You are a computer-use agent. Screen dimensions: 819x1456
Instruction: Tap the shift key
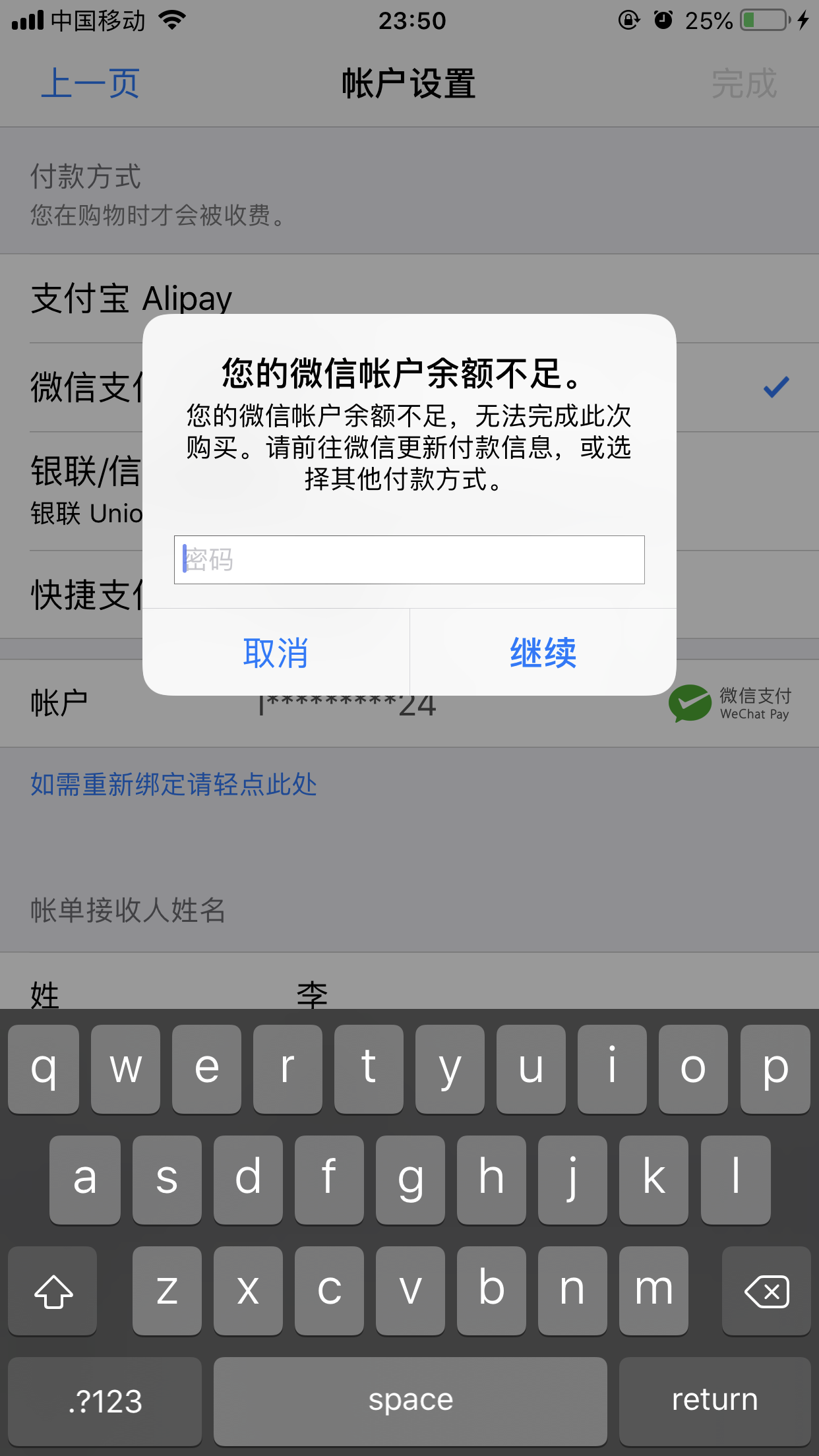pos(53,1291)
